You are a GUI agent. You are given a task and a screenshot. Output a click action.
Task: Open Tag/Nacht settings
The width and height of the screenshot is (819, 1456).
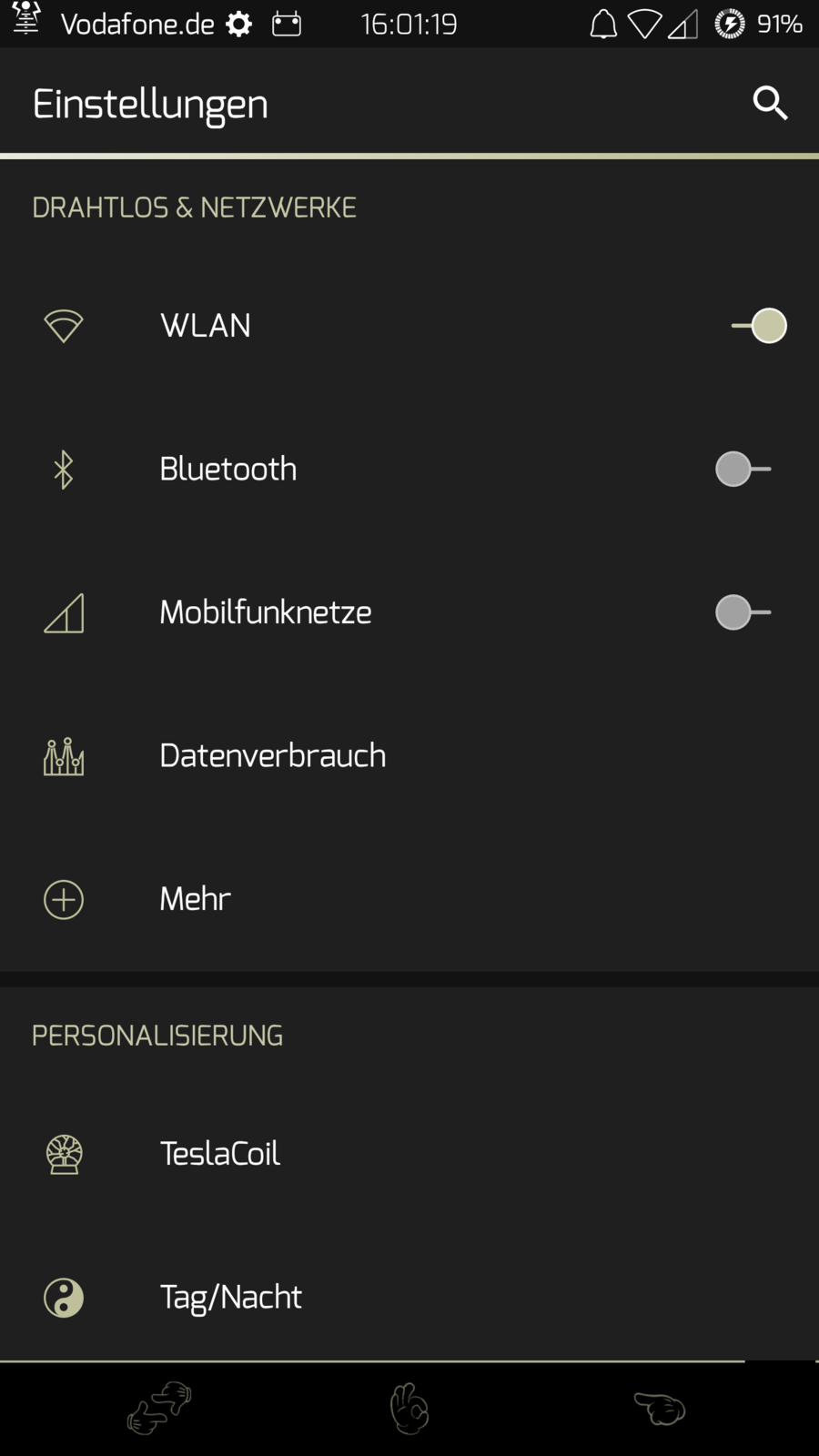[230, 1298]
